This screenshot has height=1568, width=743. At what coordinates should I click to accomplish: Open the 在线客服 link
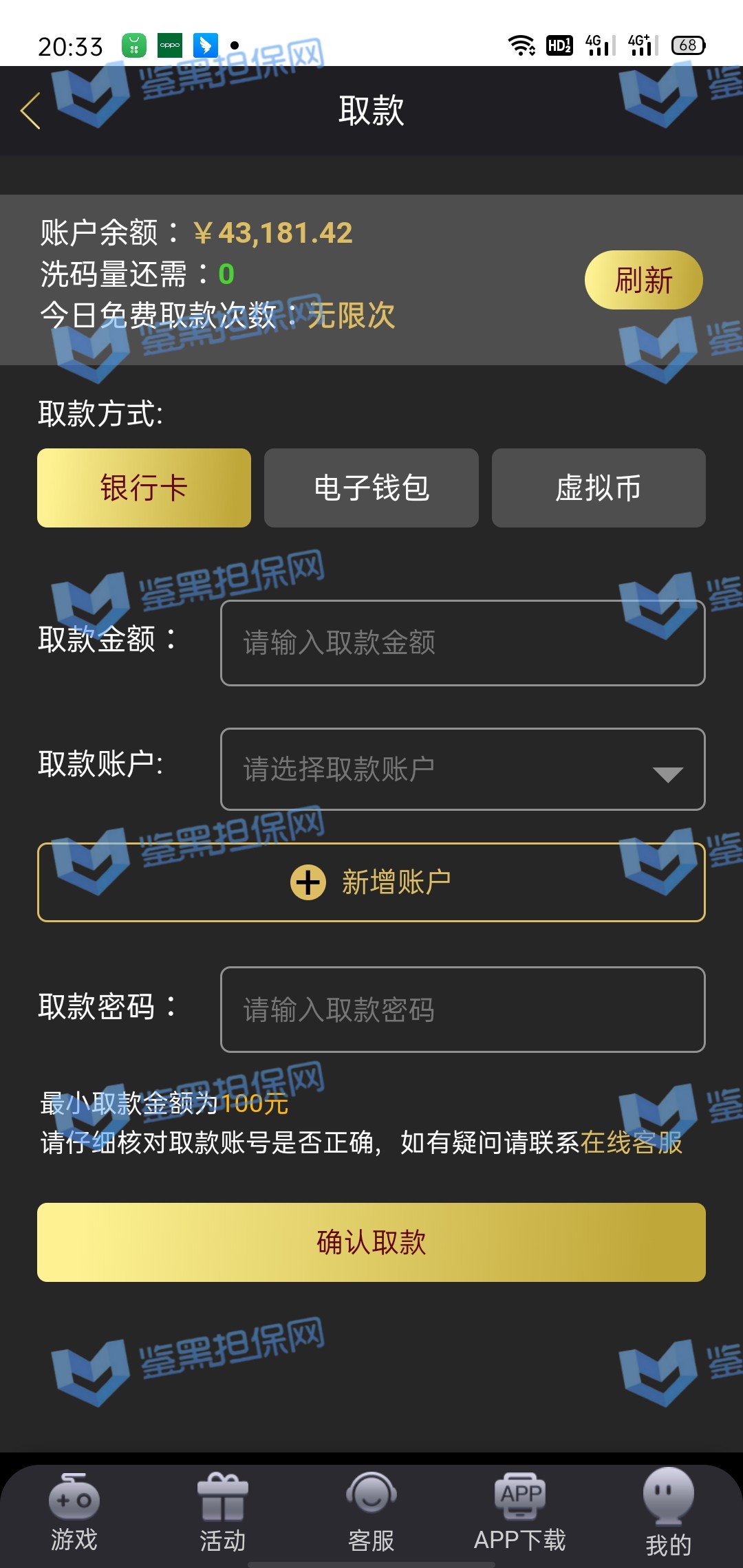pyautogui.click(x=631, y=1143)
